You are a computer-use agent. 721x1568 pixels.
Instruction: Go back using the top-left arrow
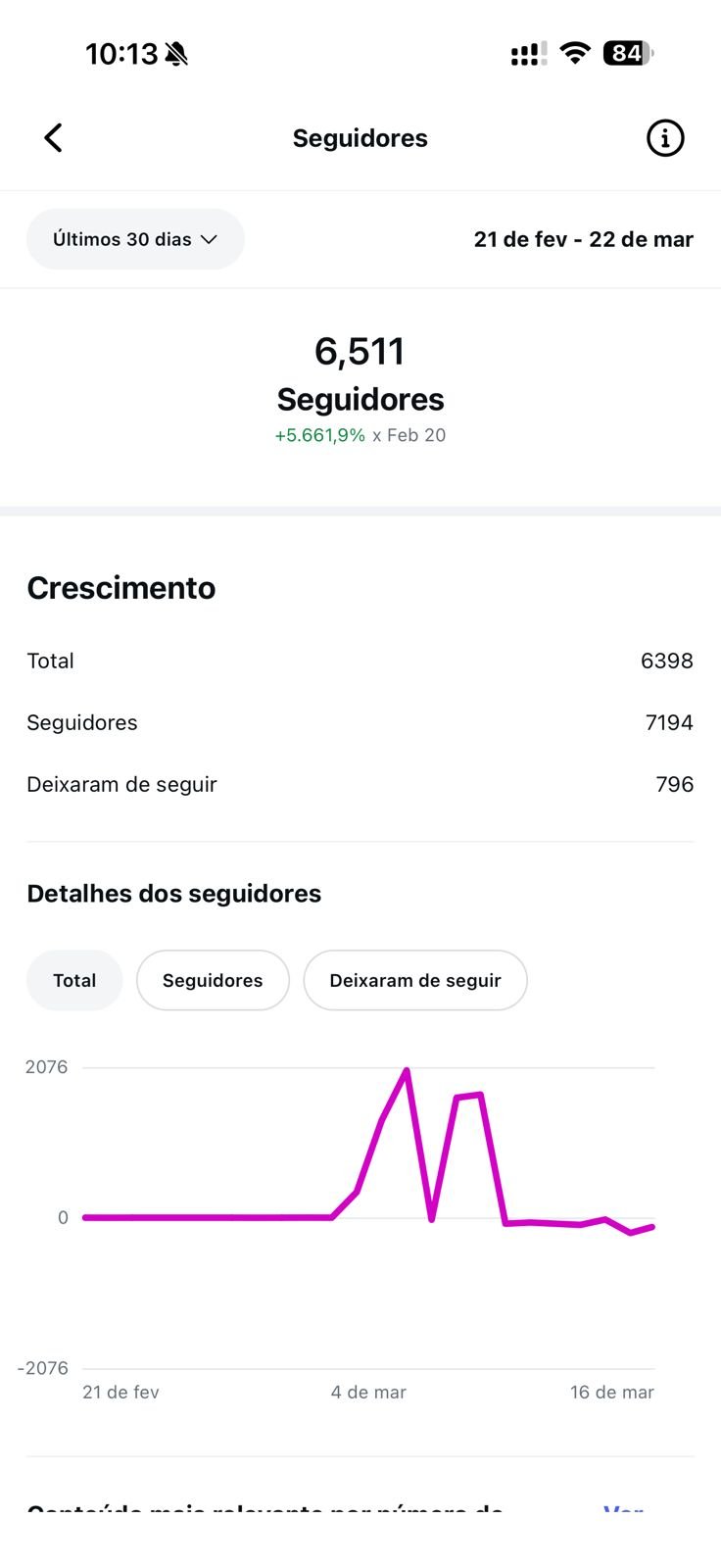(x=54, y=138)
